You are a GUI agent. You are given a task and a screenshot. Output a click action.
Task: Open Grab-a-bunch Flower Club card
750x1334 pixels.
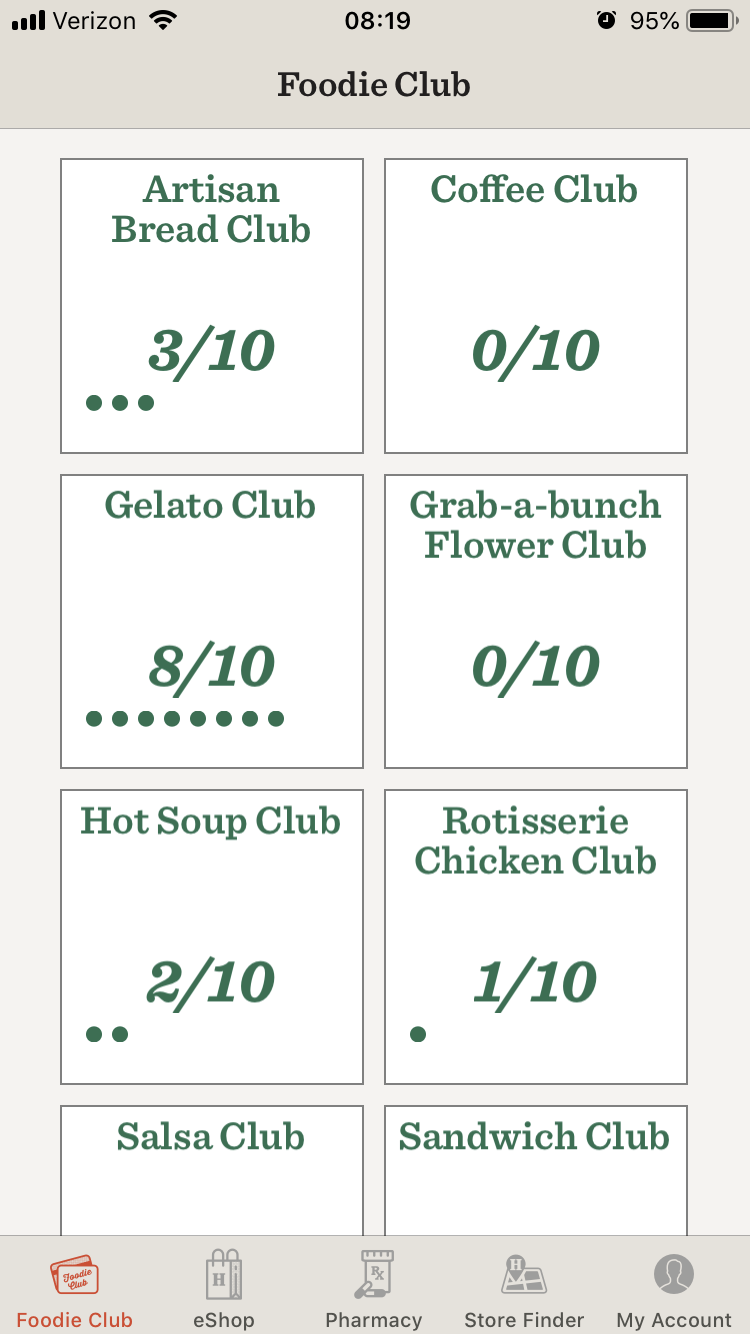click(536, 621)
